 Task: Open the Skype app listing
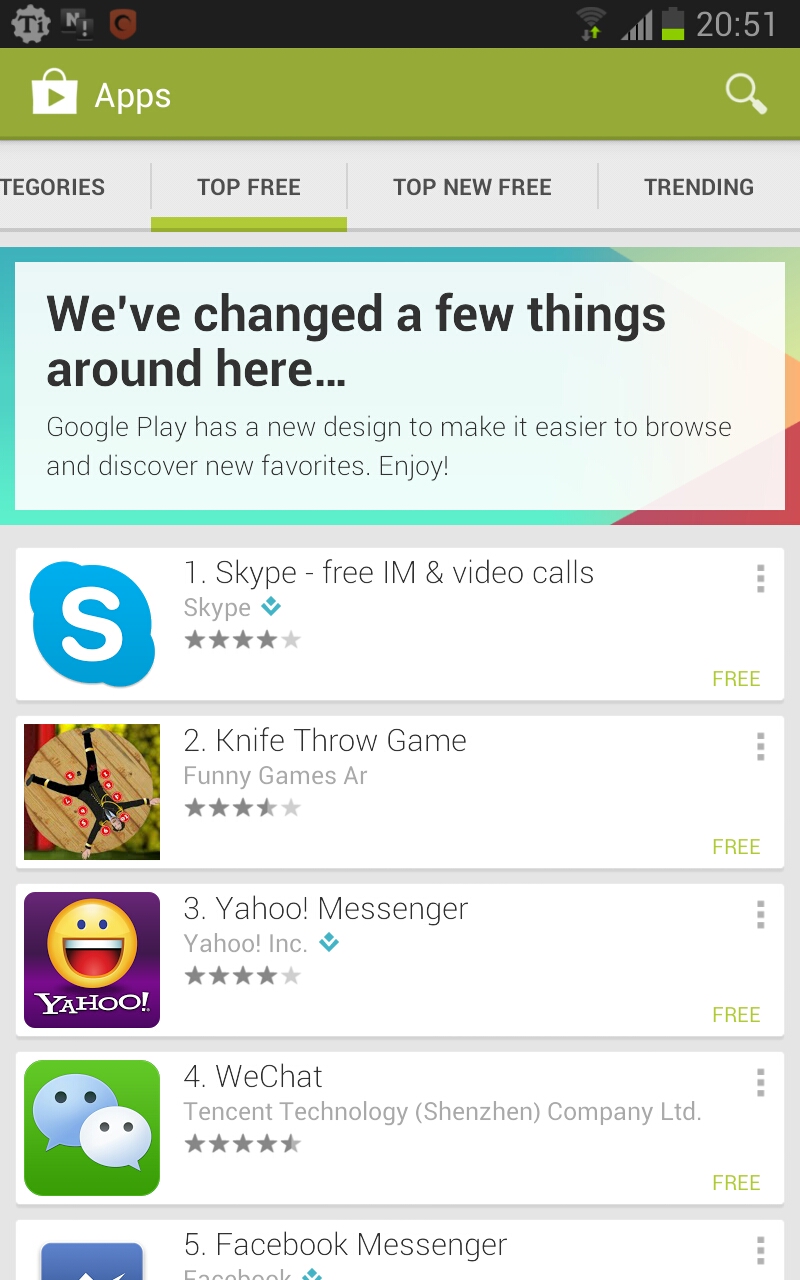(x=400, y=624)
